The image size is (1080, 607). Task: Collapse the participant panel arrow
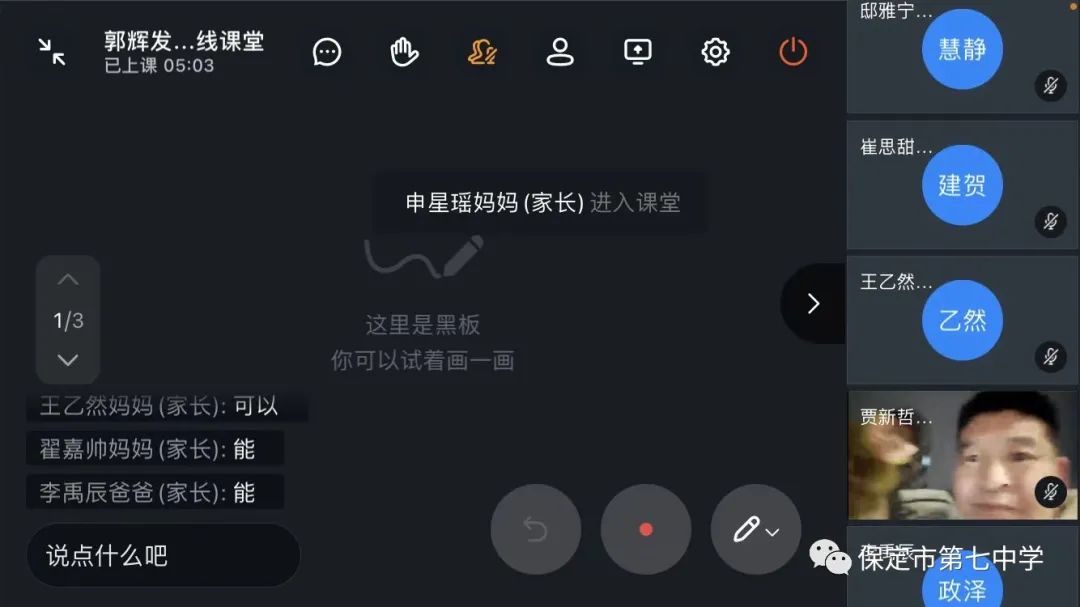813,303
